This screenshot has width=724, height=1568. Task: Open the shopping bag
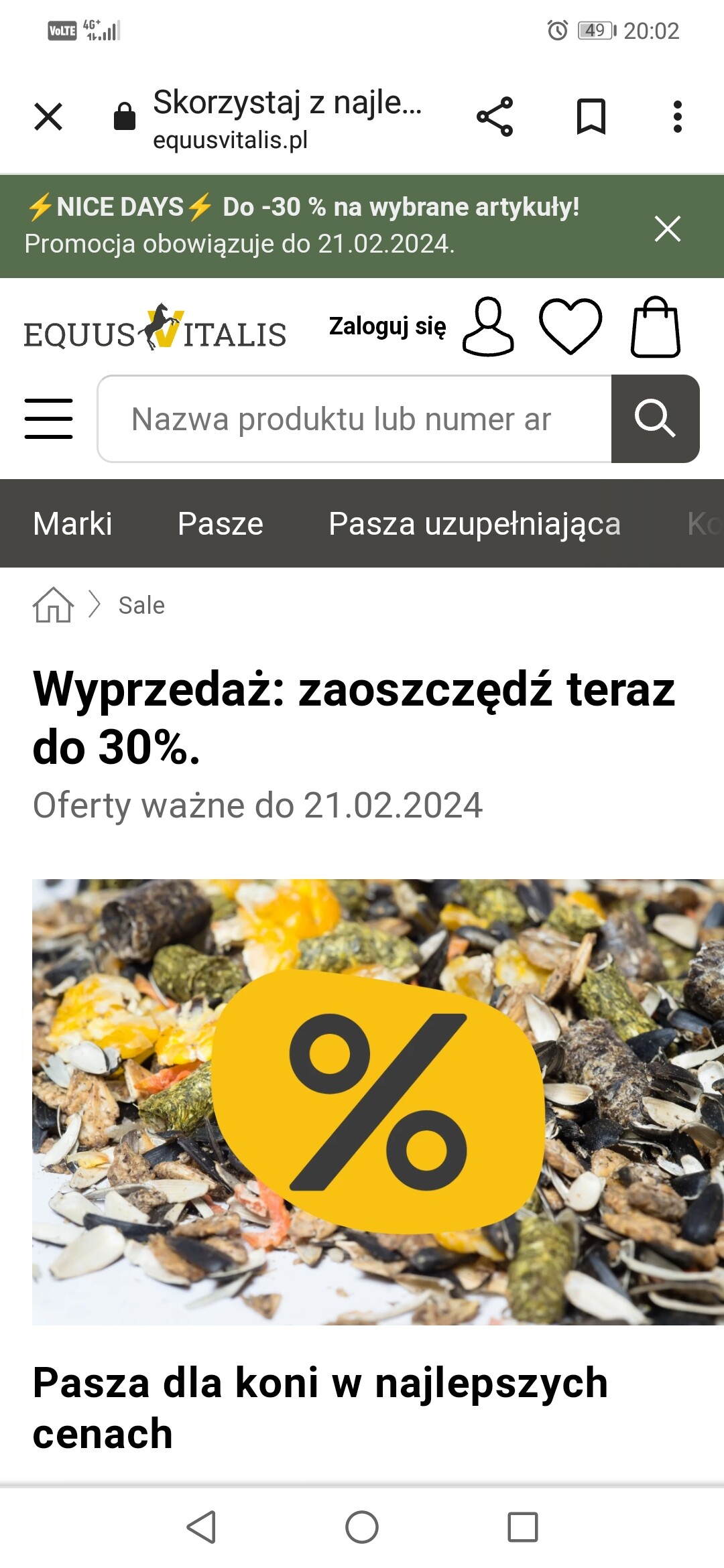[655, 328]
